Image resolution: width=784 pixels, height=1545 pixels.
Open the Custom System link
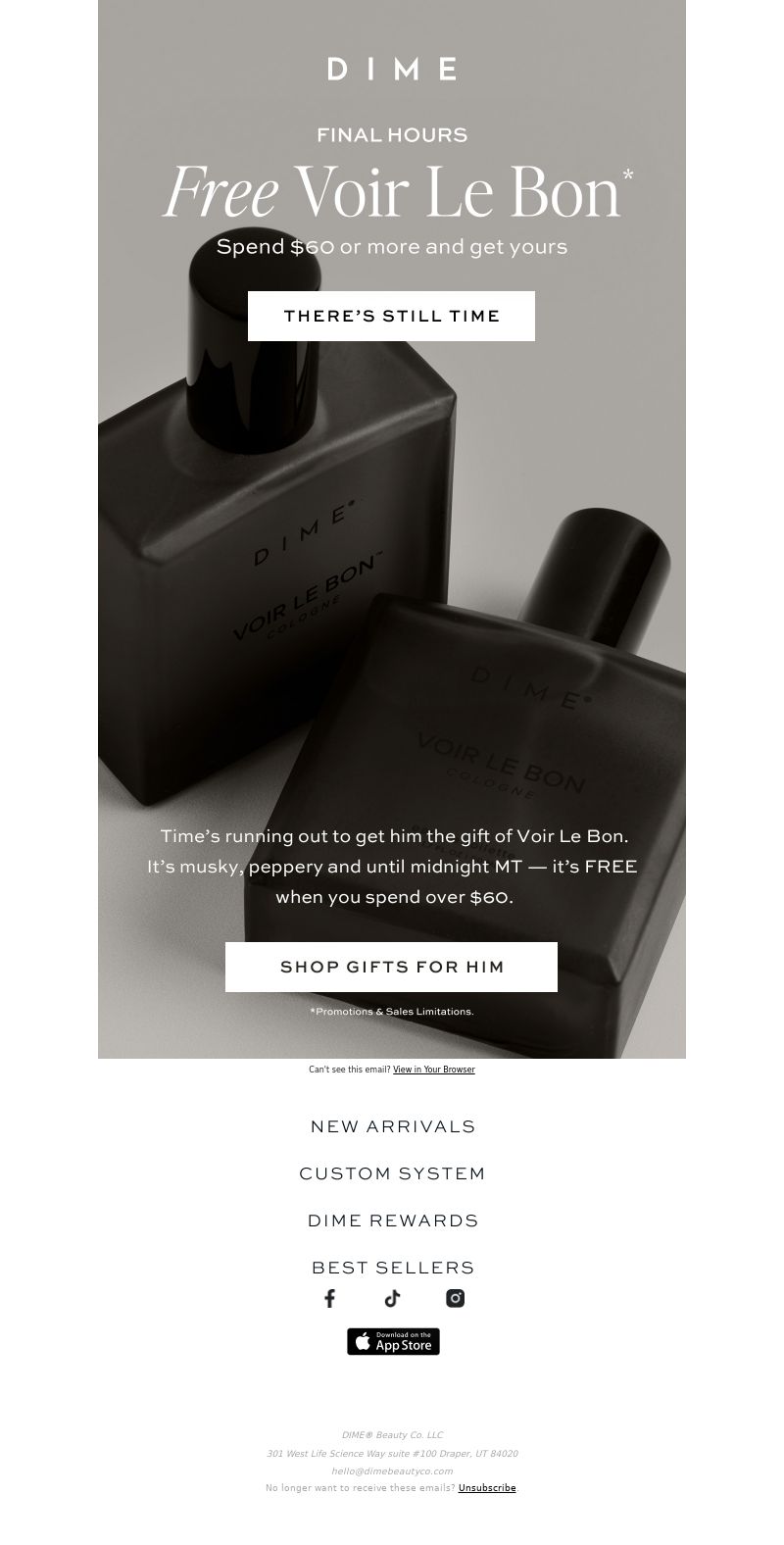(x=392, y=1173)
